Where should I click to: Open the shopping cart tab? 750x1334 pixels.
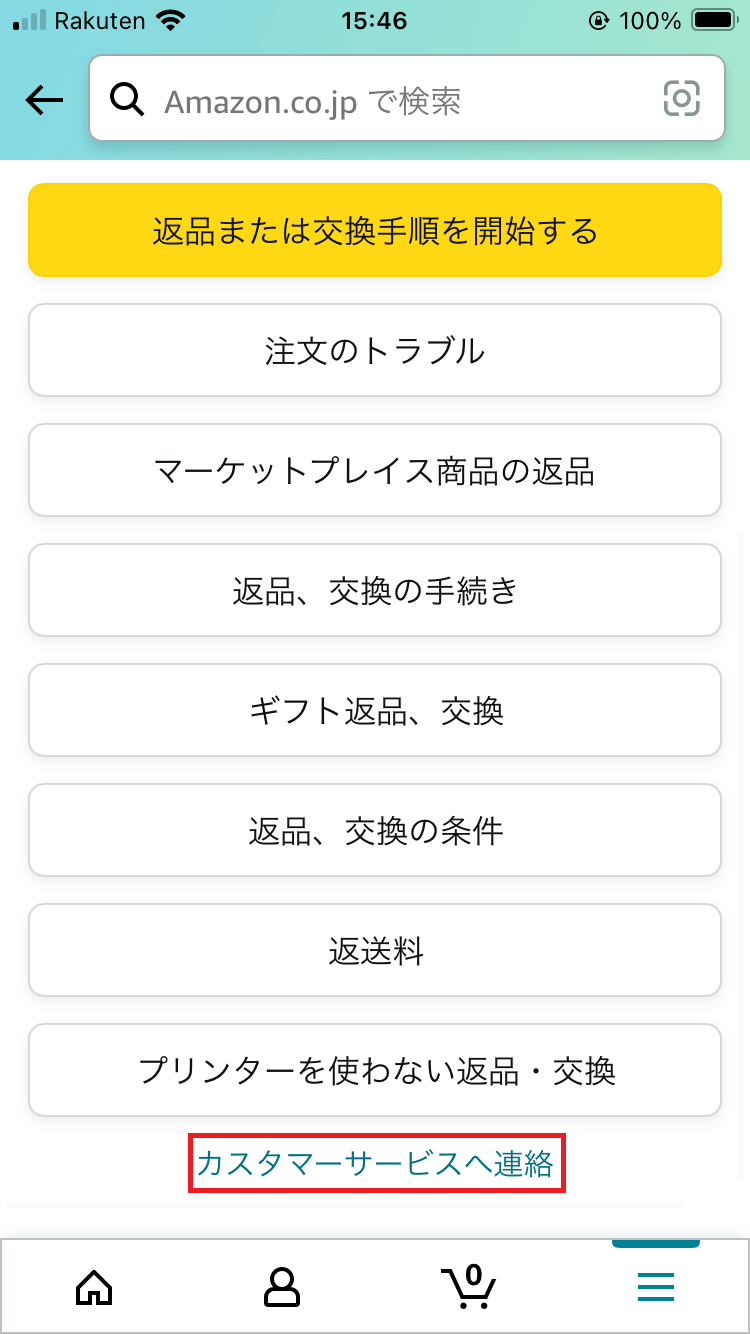[468, 1286]
